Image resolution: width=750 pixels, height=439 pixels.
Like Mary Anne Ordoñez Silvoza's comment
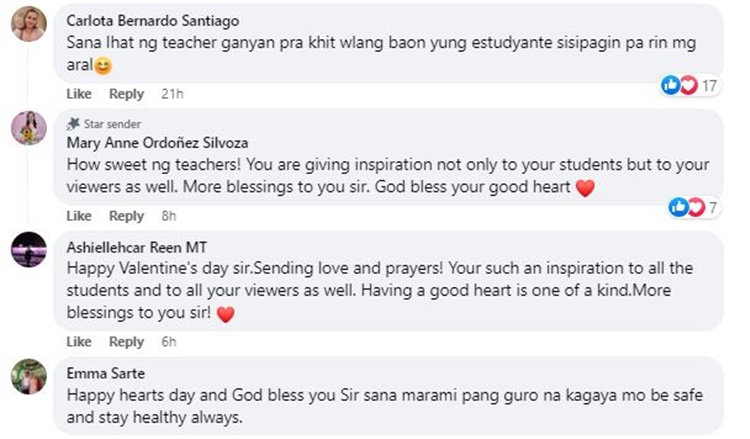(x=79, y=216)
